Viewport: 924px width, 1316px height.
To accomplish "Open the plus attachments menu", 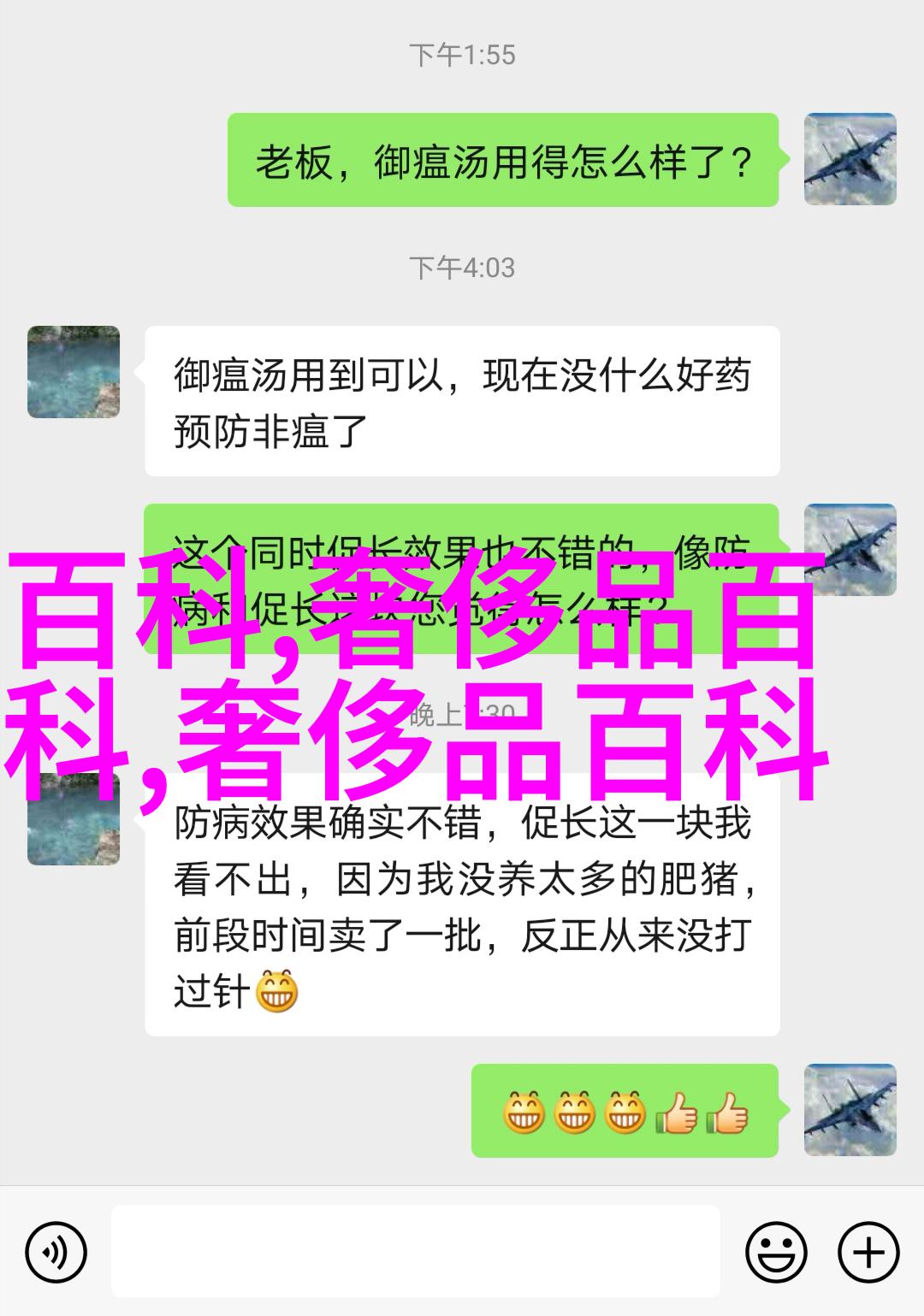I will tap(868, 1254).
